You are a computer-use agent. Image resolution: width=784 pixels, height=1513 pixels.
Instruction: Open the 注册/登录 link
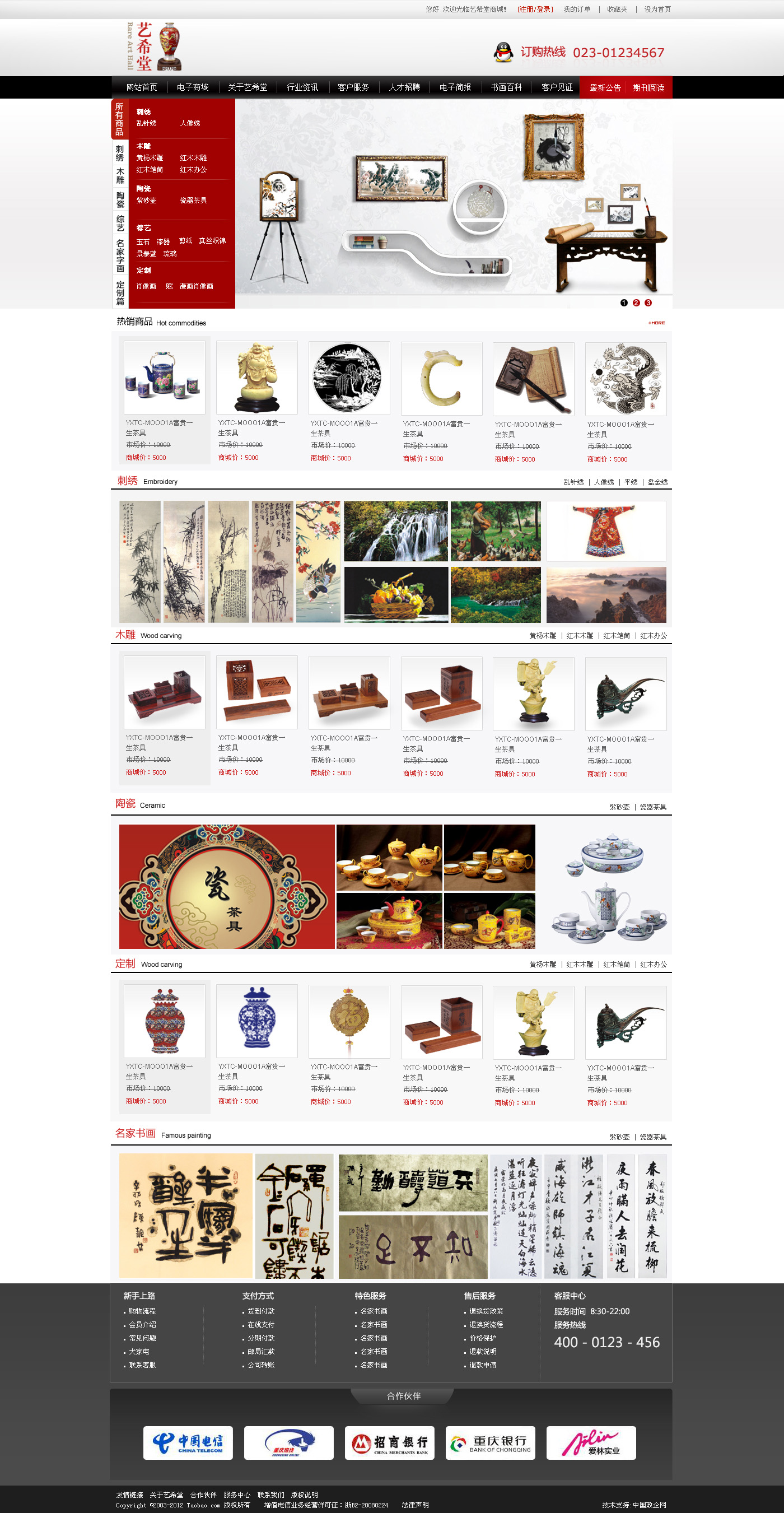click(534, 10)
